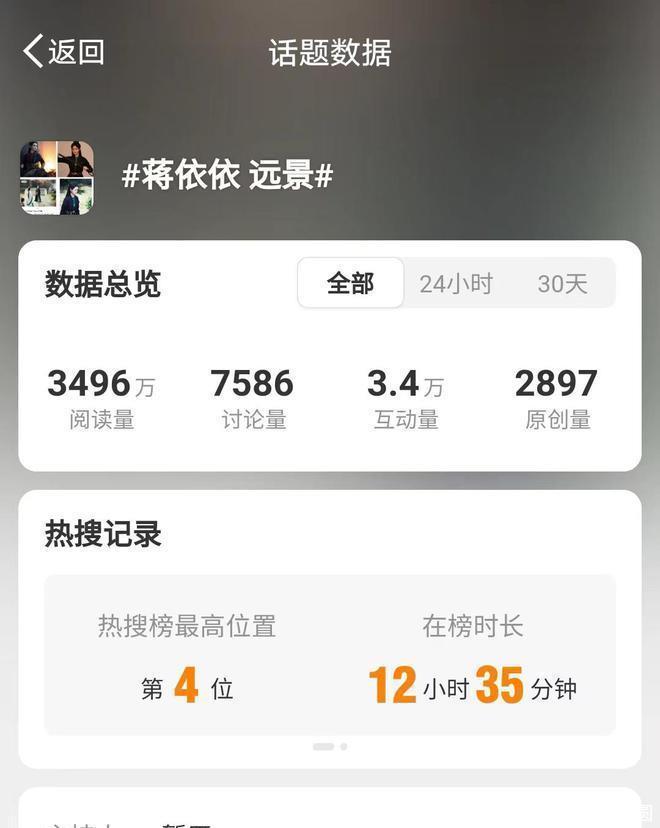Select the 全部 data range tab
The width and height of the screenshot is (660, 828).
click(350, 283)
